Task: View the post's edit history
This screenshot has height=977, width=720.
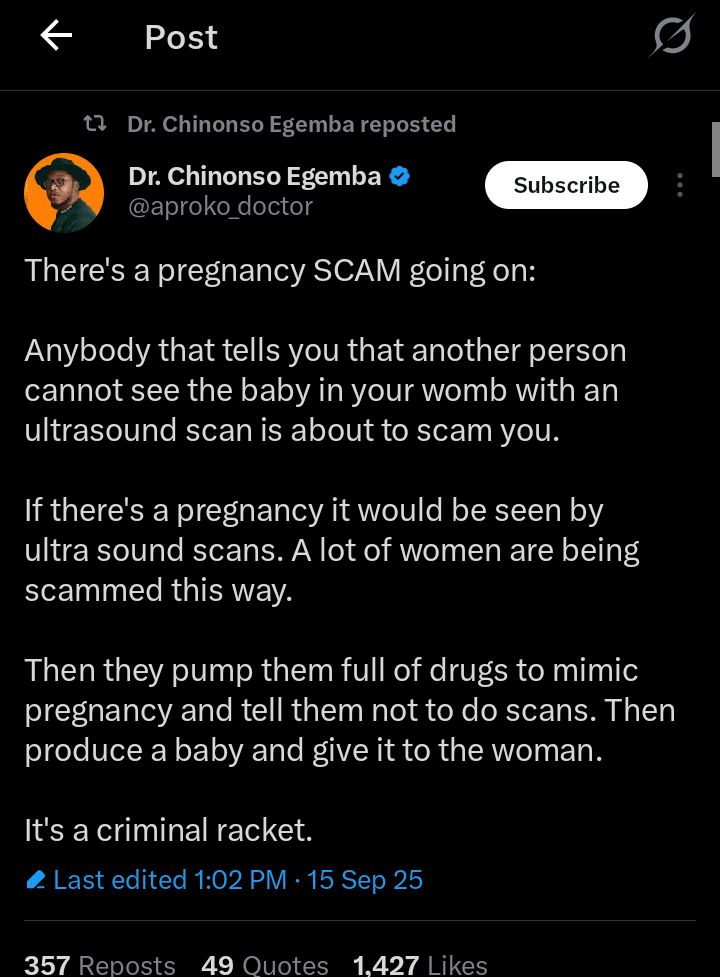Action: 224,880
